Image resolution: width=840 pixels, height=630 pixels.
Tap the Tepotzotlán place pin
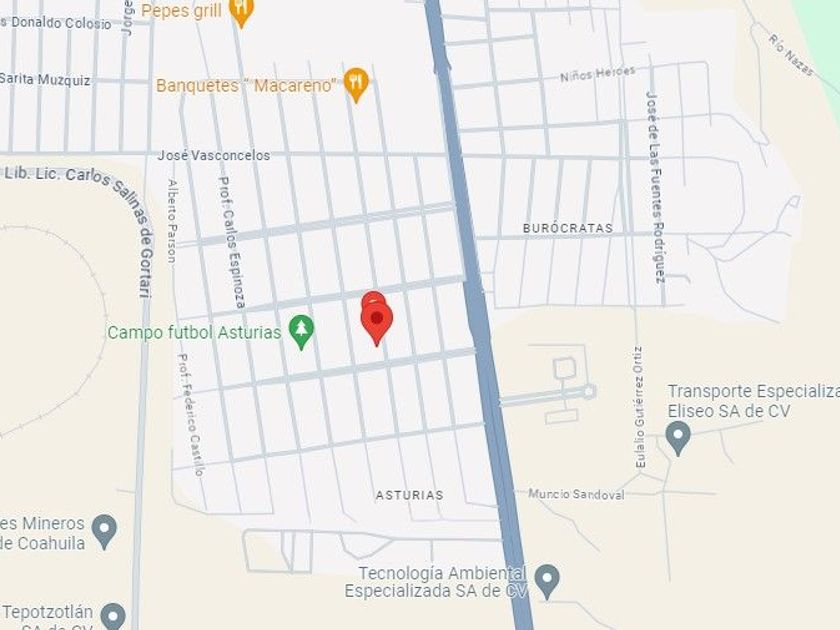point(113,616)
